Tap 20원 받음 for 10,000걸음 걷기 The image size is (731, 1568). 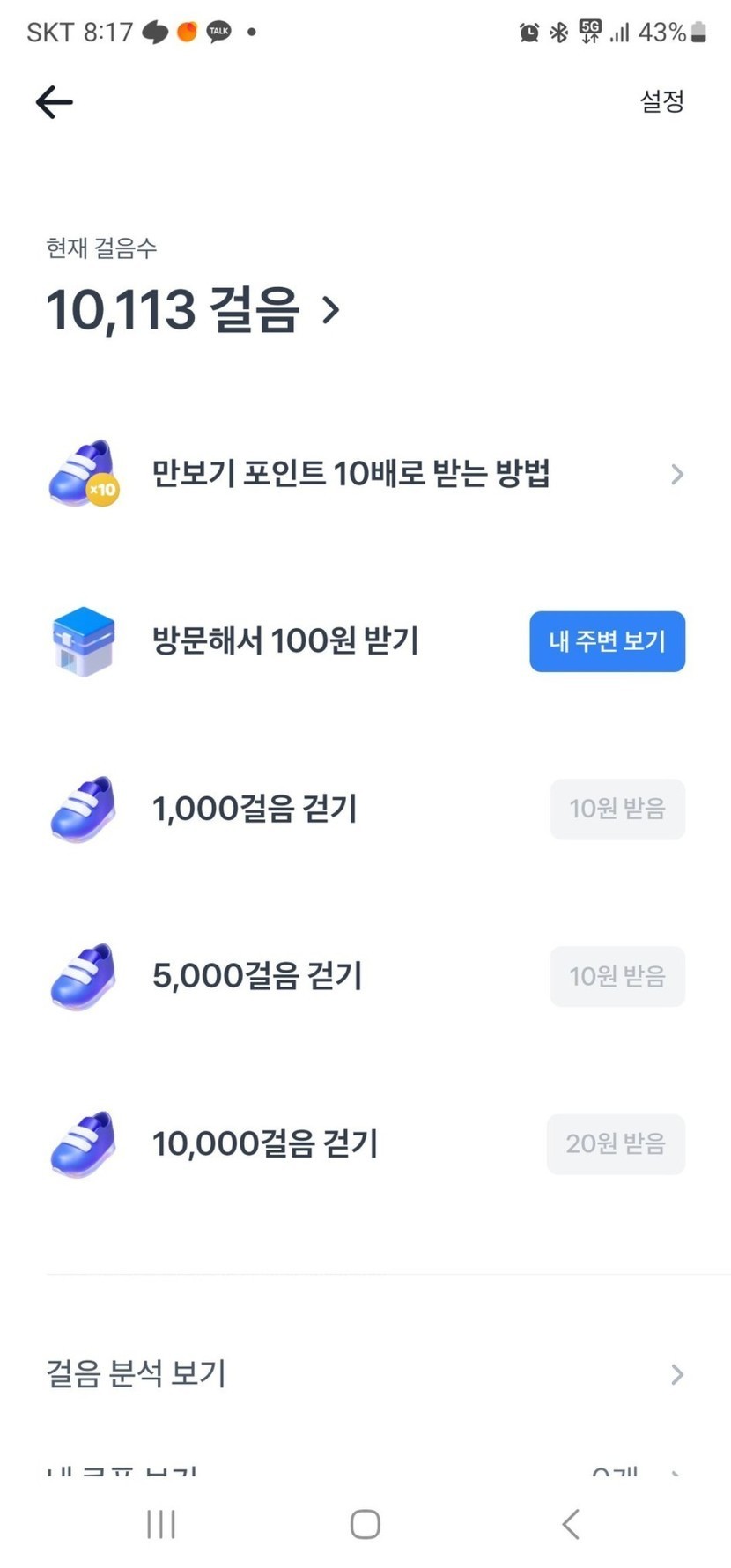pyautogui.click(x=615, y=1143)
